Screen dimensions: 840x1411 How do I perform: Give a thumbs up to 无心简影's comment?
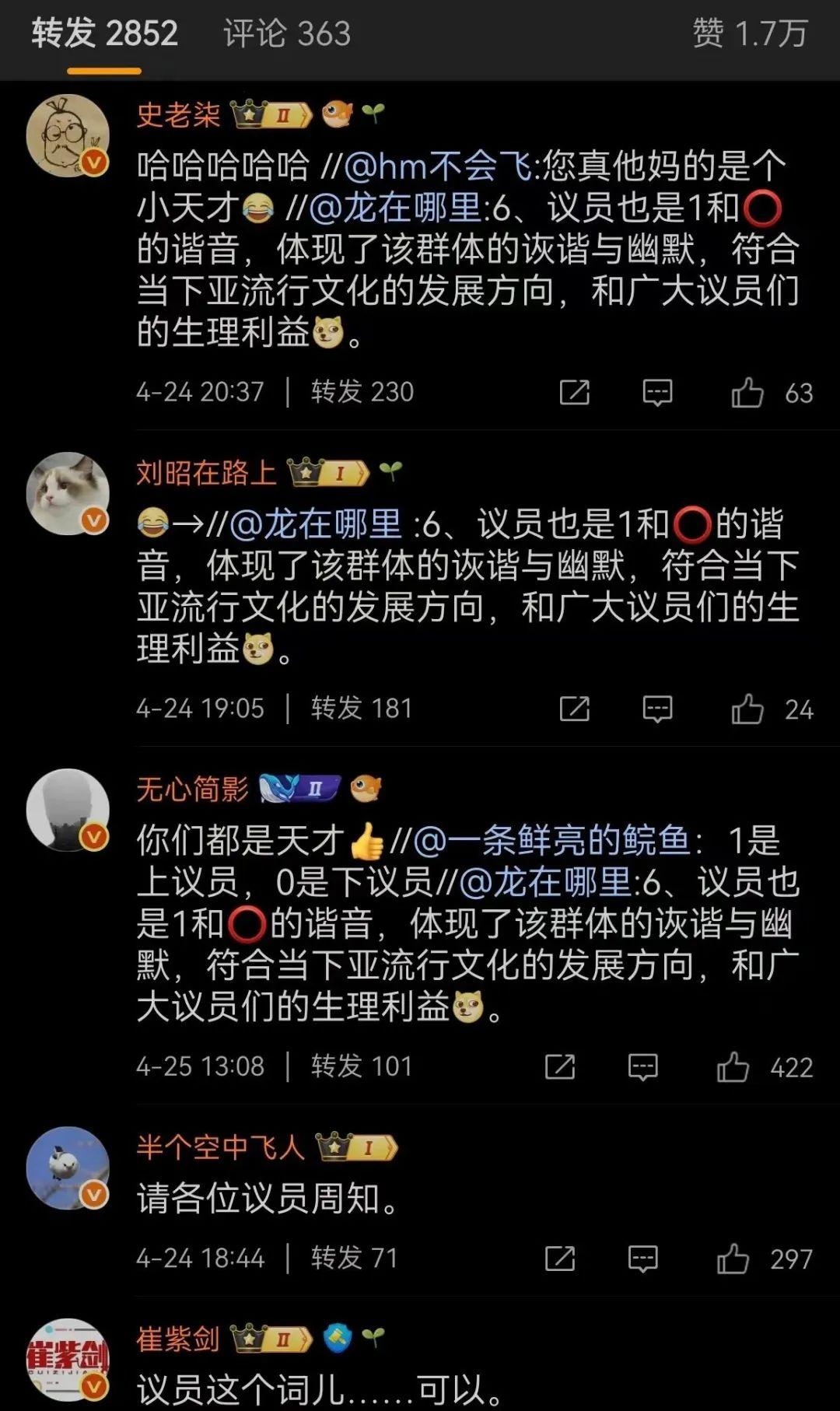tap(733, 1066)
